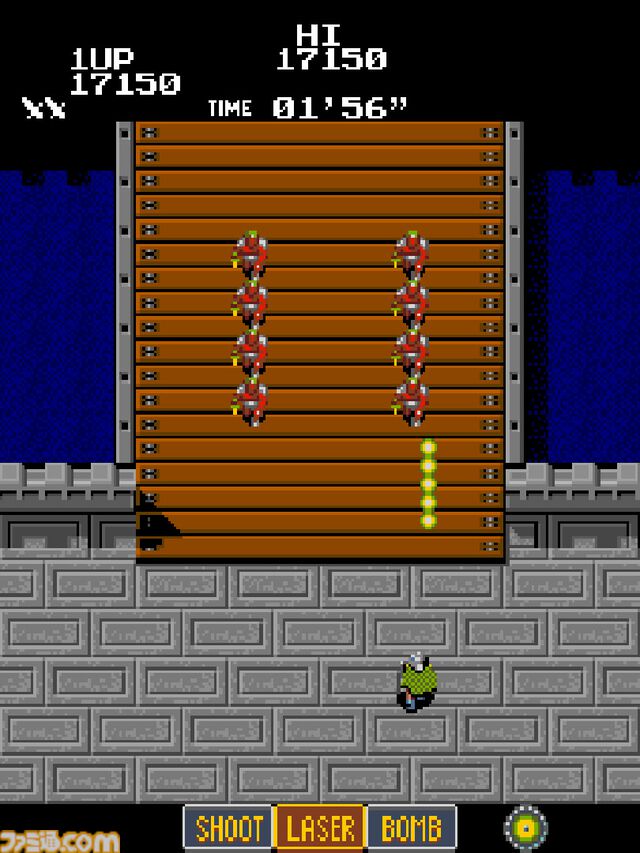Screen dimensions: 640x853
Task: Tap the SHOOT weapon button
Action: (x=229, y=828)
